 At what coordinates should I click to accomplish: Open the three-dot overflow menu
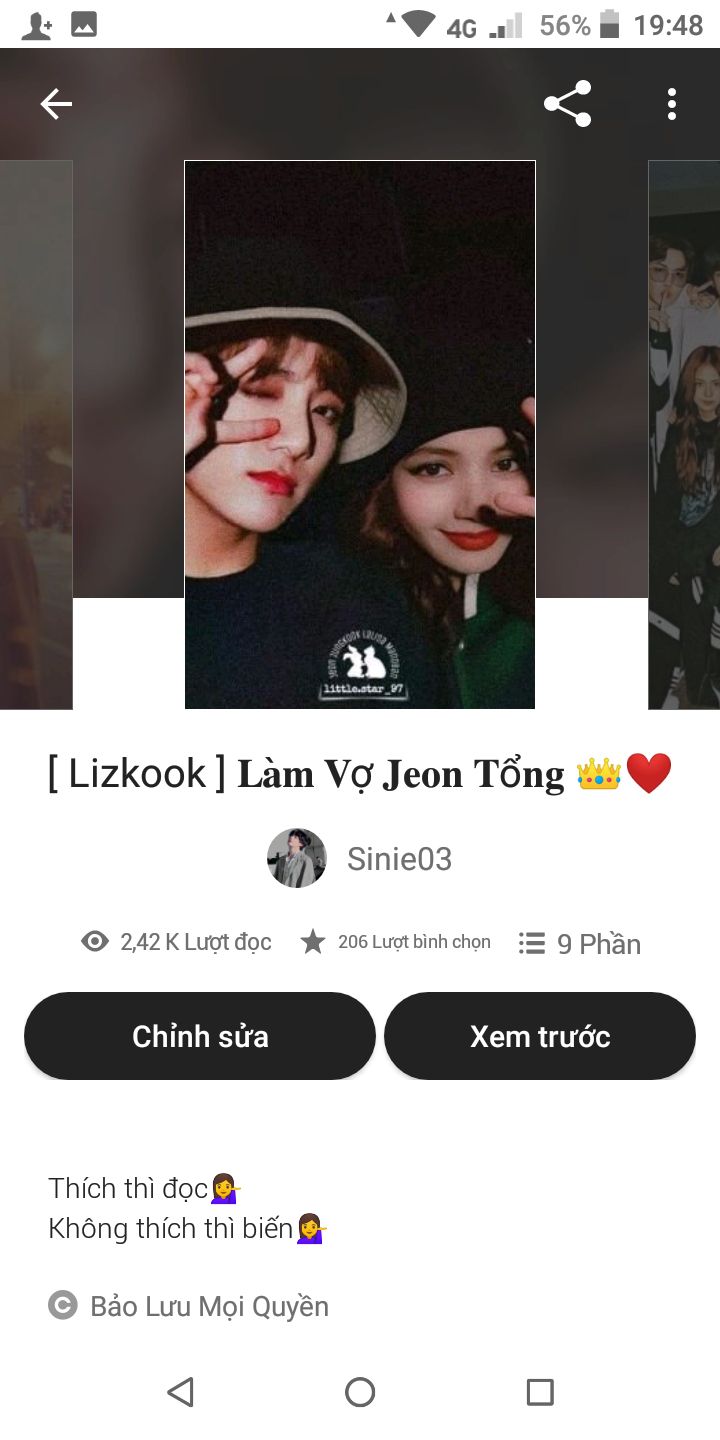[x=671, y=104]
